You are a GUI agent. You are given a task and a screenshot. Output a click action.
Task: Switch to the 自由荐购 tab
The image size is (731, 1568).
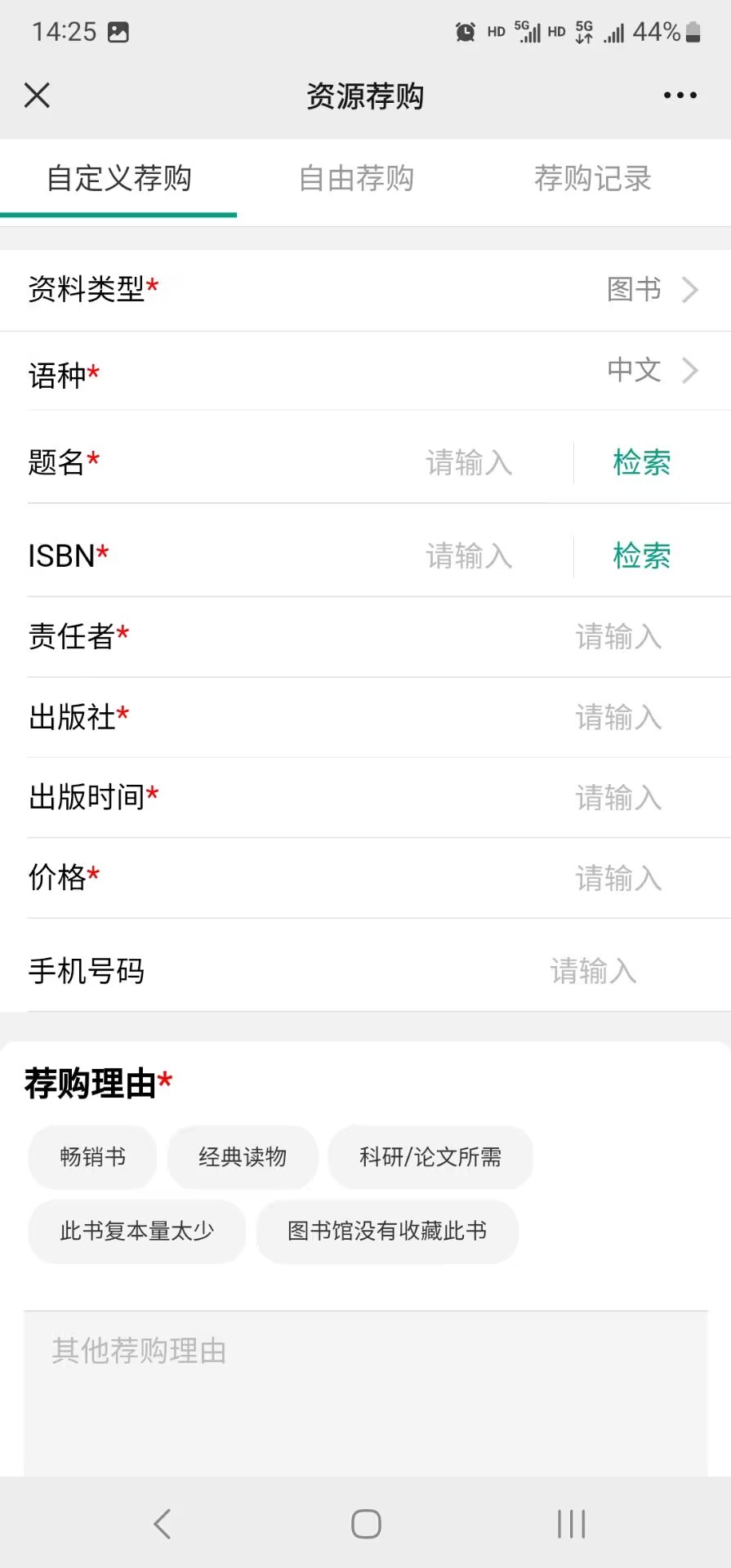(356, 179)
